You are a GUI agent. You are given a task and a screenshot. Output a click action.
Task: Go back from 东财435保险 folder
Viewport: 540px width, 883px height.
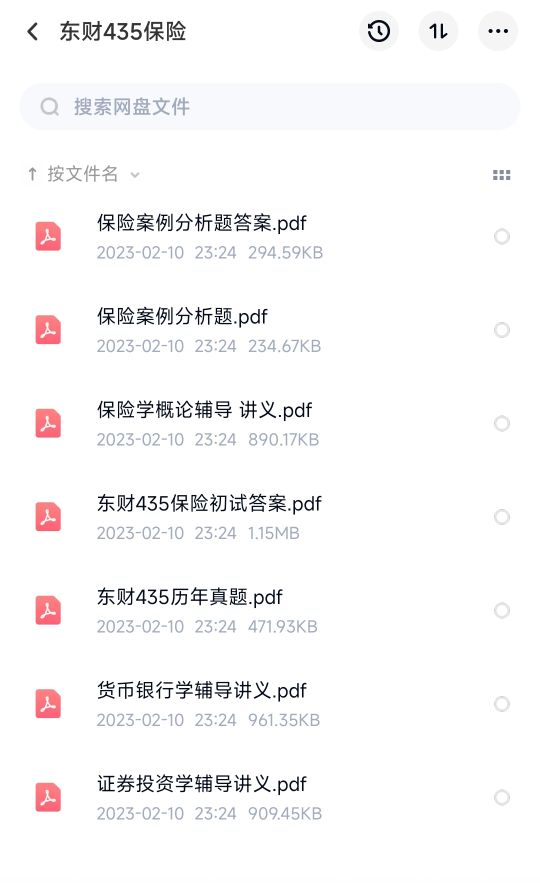(x=33, y=32)
